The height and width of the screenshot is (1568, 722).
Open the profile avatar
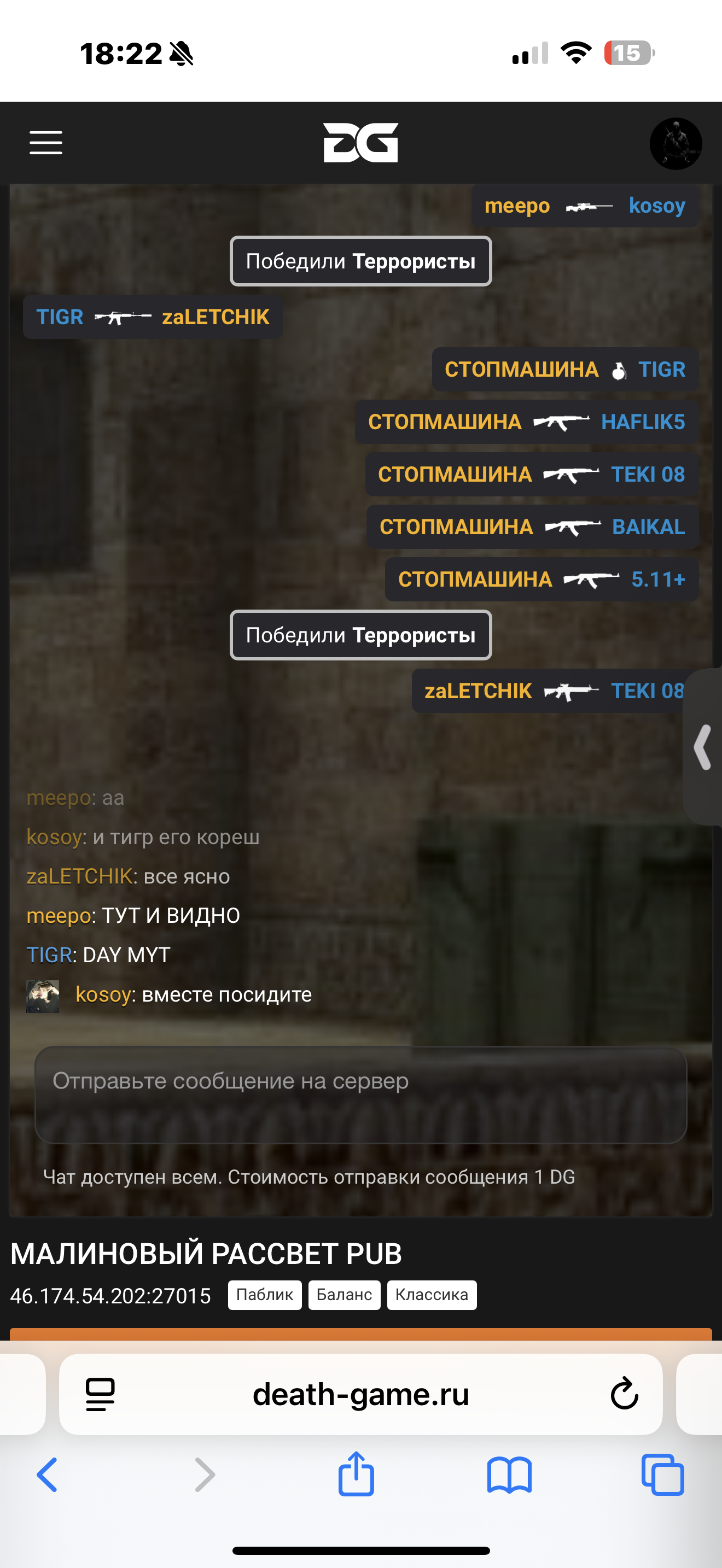675,143
